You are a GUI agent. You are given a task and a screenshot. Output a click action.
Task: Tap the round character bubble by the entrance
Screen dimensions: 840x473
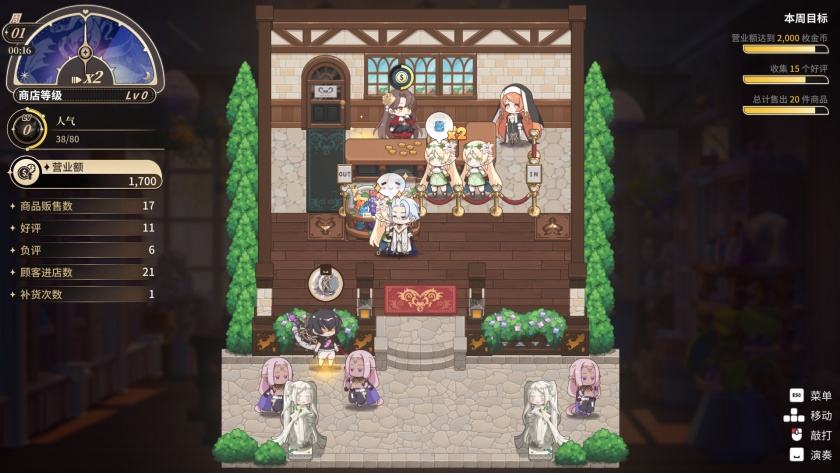[325, 284]
